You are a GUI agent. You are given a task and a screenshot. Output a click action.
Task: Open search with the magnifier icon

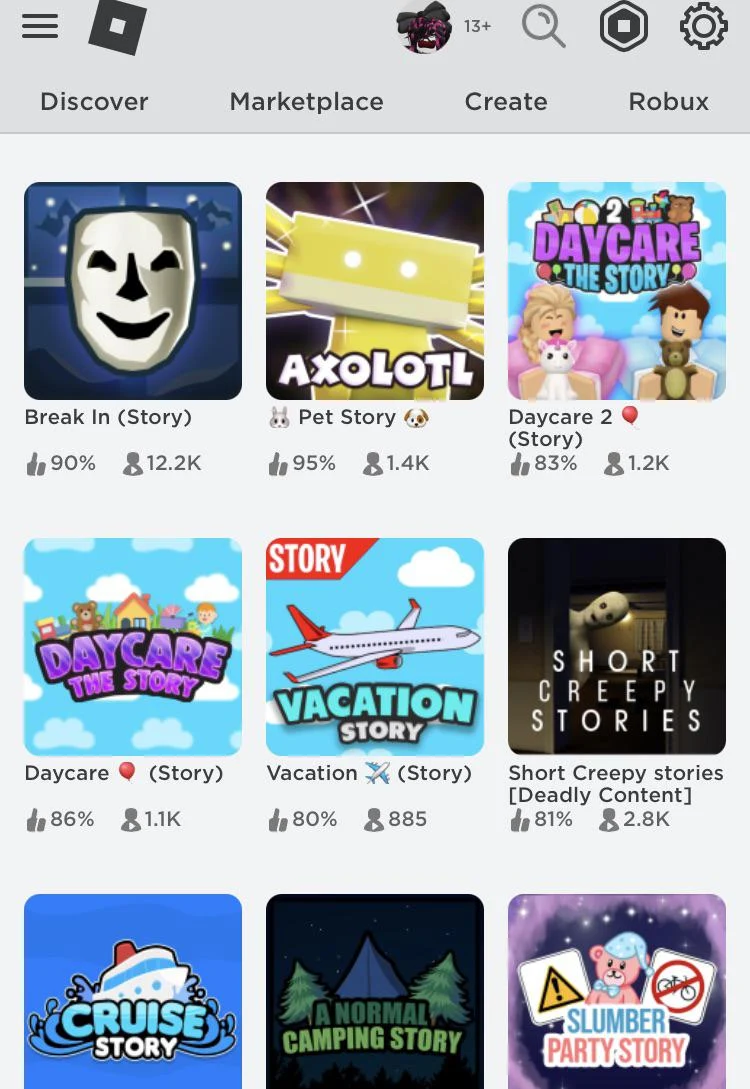coord(543,26)
